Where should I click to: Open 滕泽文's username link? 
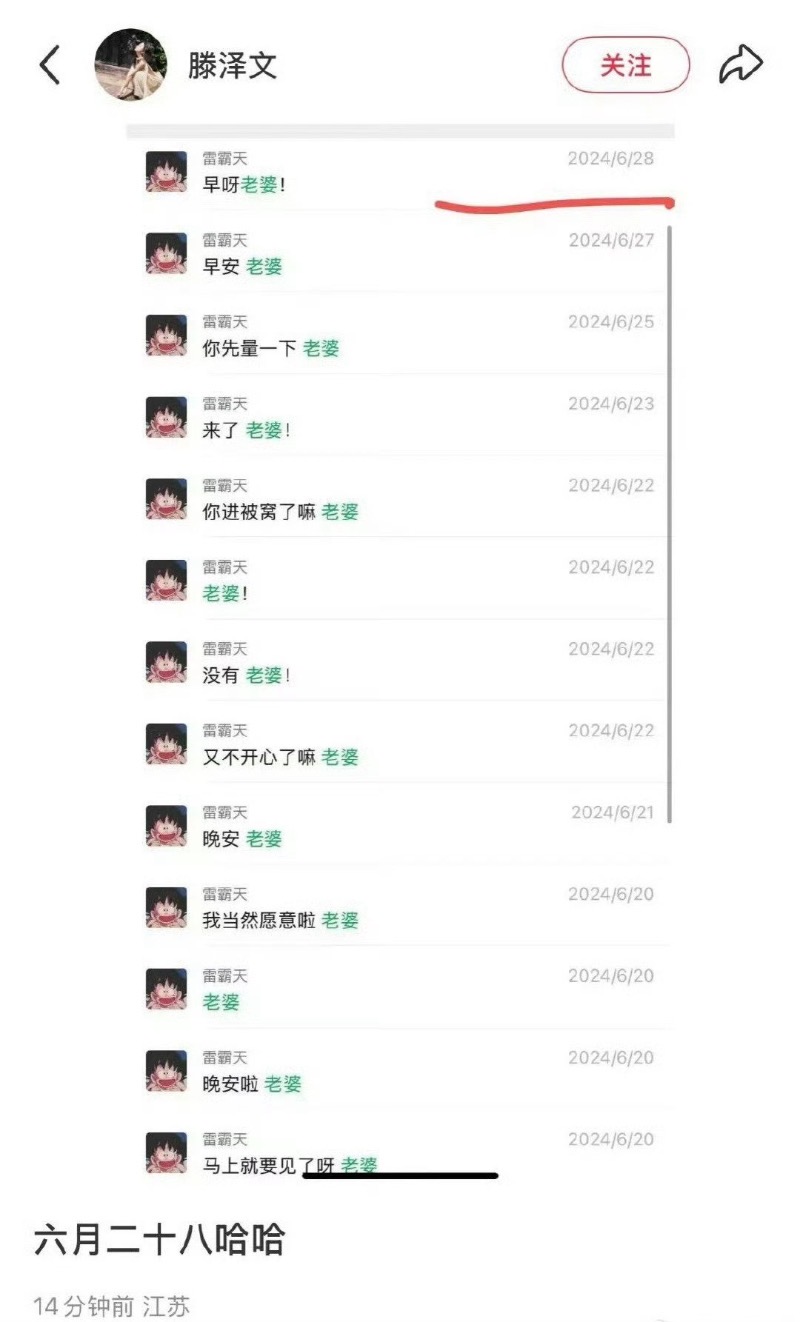click(x=233, y=65)
